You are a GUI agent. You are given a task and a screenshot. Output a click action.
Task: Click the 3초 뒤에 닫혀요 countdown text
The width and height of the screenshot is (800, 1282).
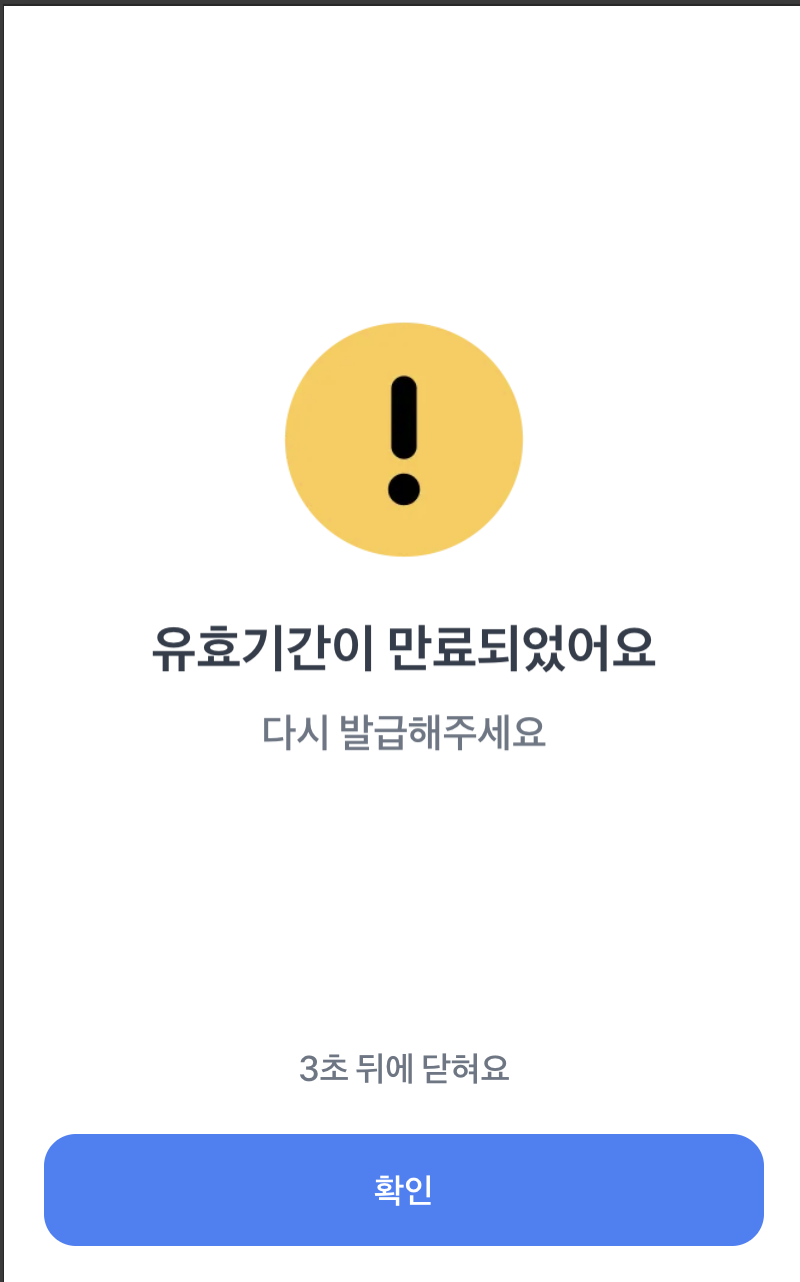[404, 1069]
